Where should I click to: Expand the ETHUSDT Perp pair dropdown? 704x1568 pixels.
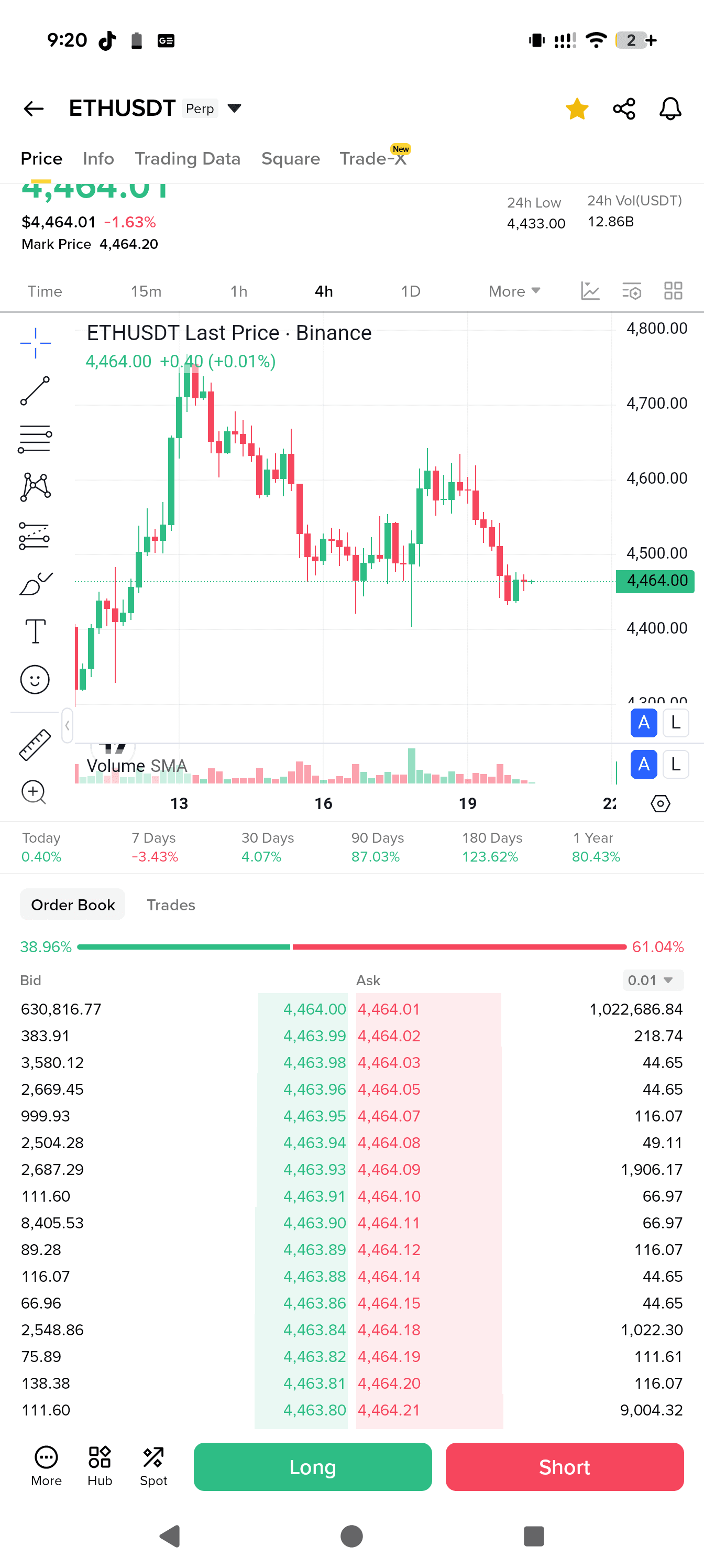click(234, 108)
